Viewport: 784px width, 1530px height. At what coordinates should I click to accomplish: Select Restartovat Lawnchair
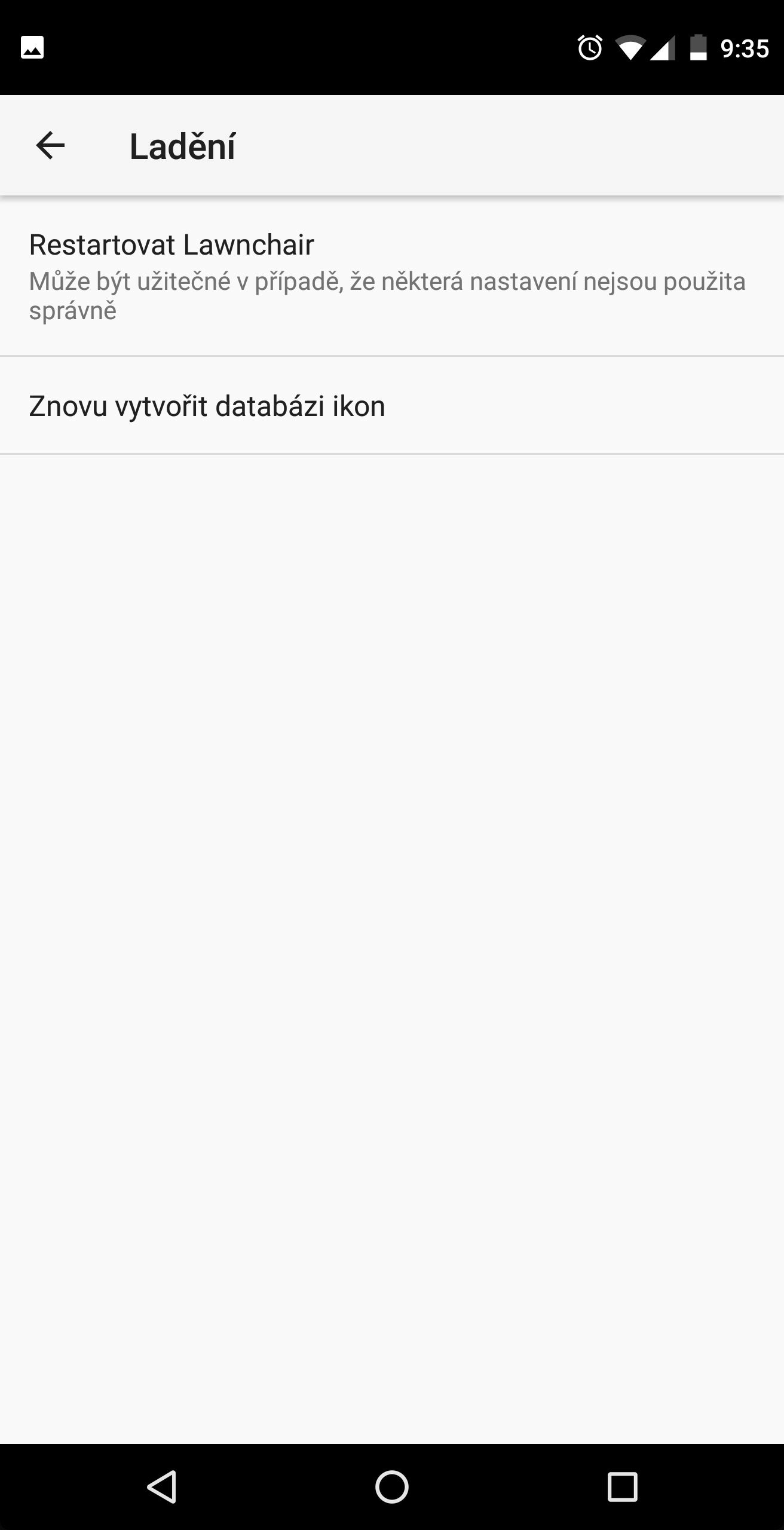[392, 276]
